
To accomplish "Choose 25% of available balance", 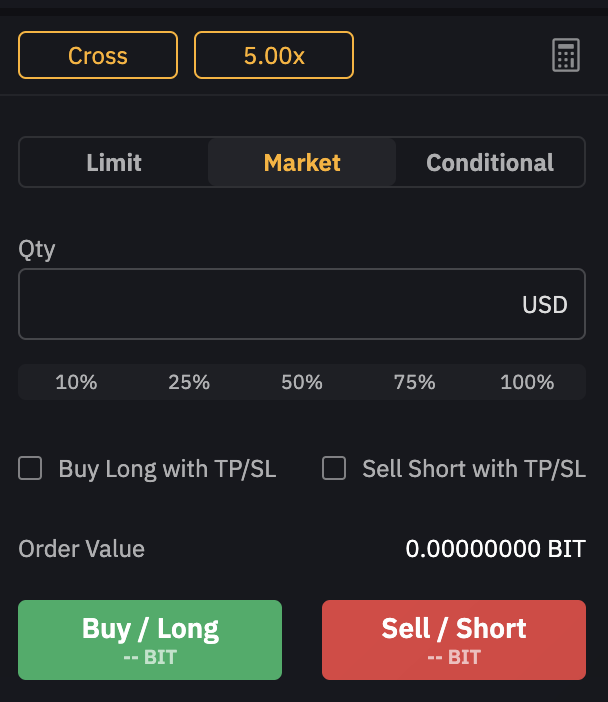I will (x=189, y=382).
